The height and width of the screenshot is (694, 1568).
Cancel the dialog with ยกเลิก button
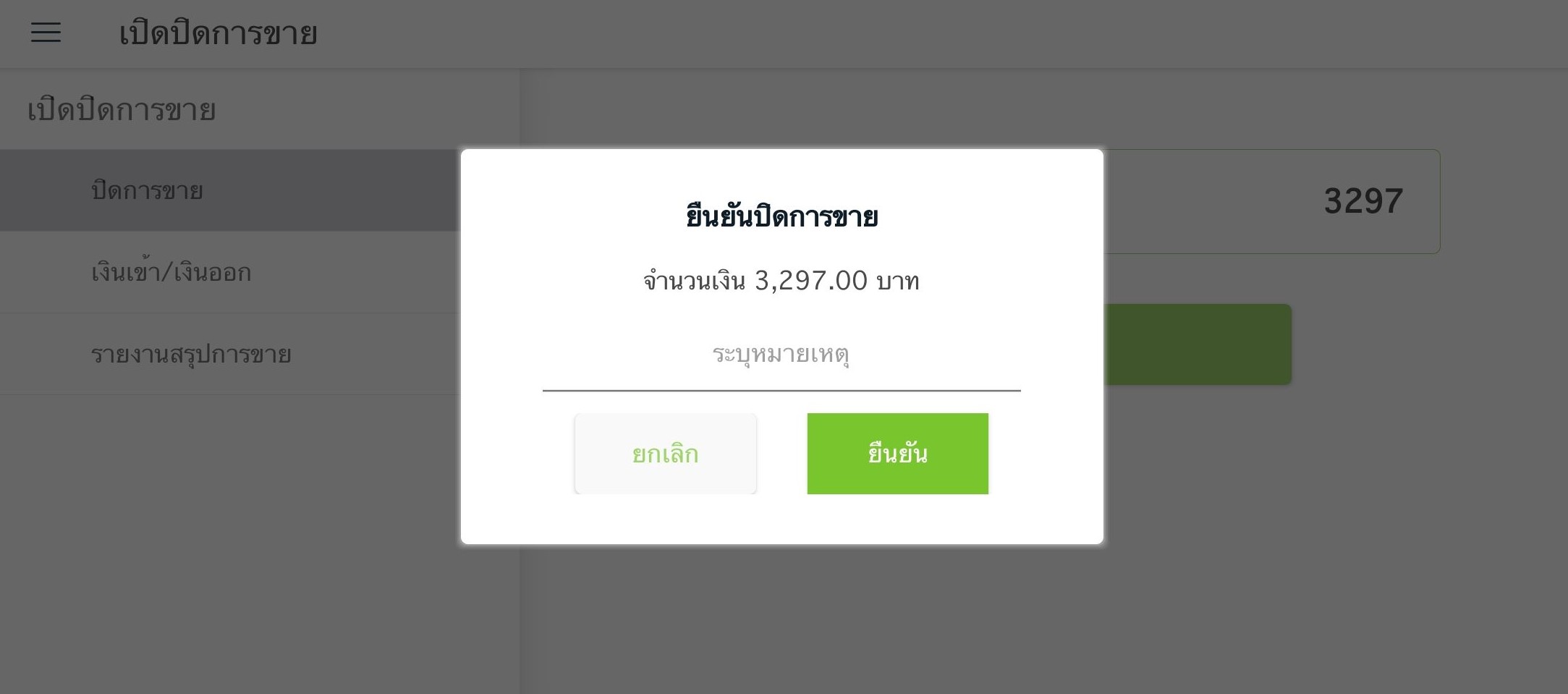[x=665, y=454]
